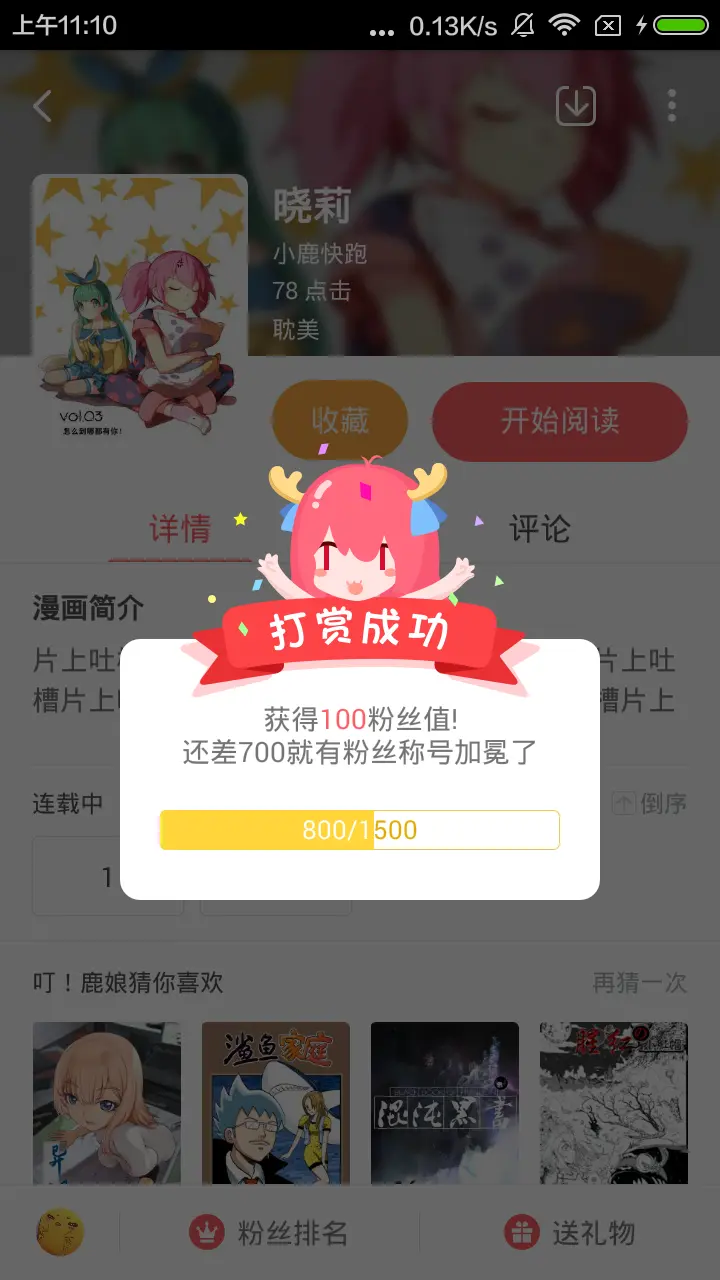Open 粉丝排名 fan ranking
The image size is (720, 1280).
(270, 1233)
